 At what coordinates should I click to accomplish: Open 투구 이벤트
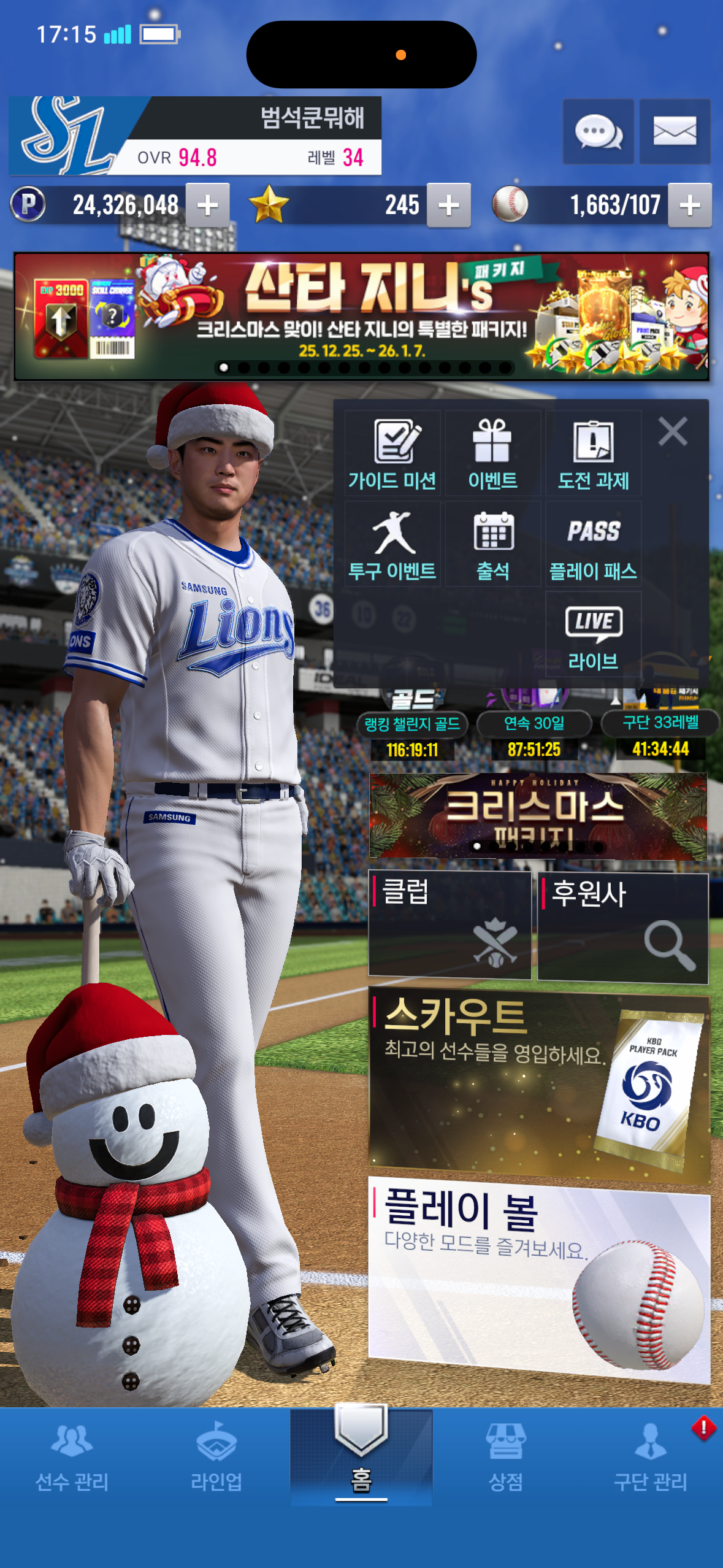pyautogui.click(x=392, y=544)
